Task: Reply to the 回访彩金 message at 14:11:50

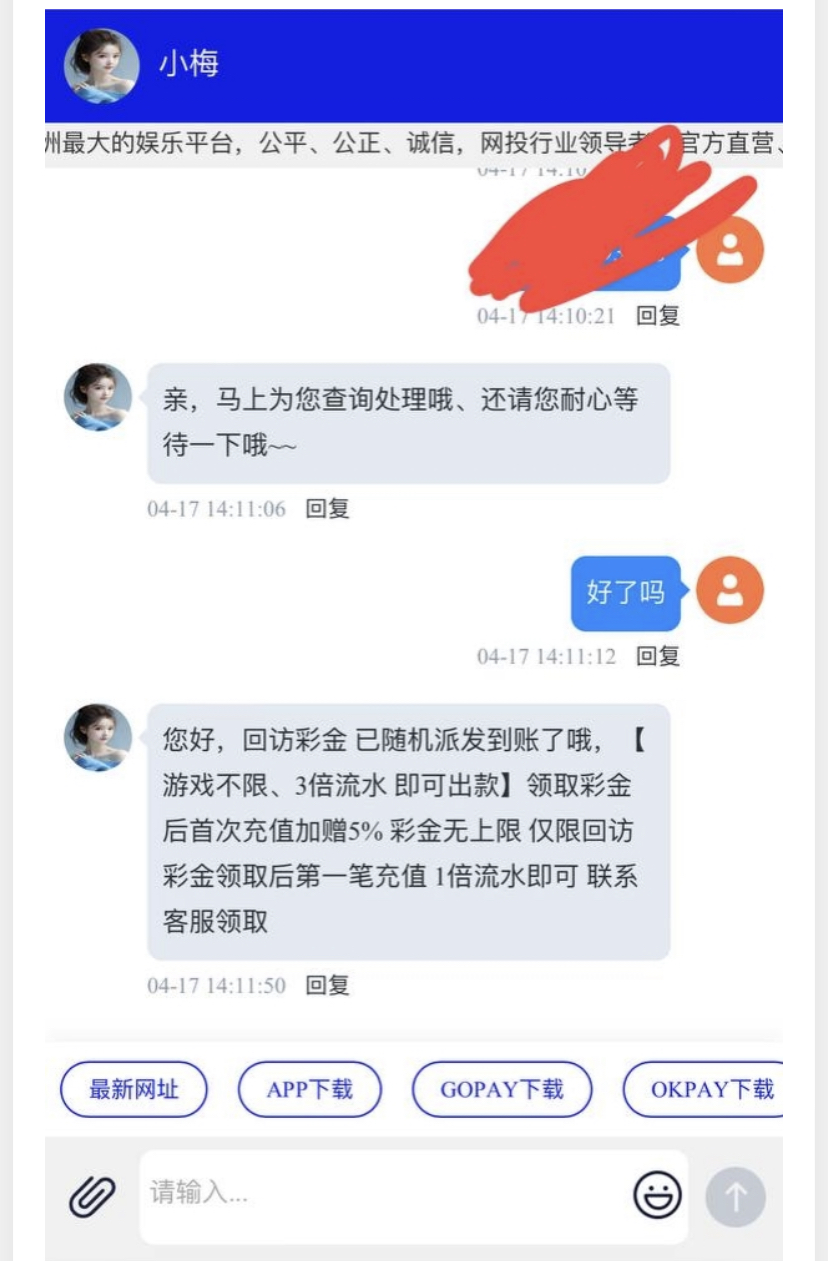Action: pyautogui.click(x=327, y=985)
